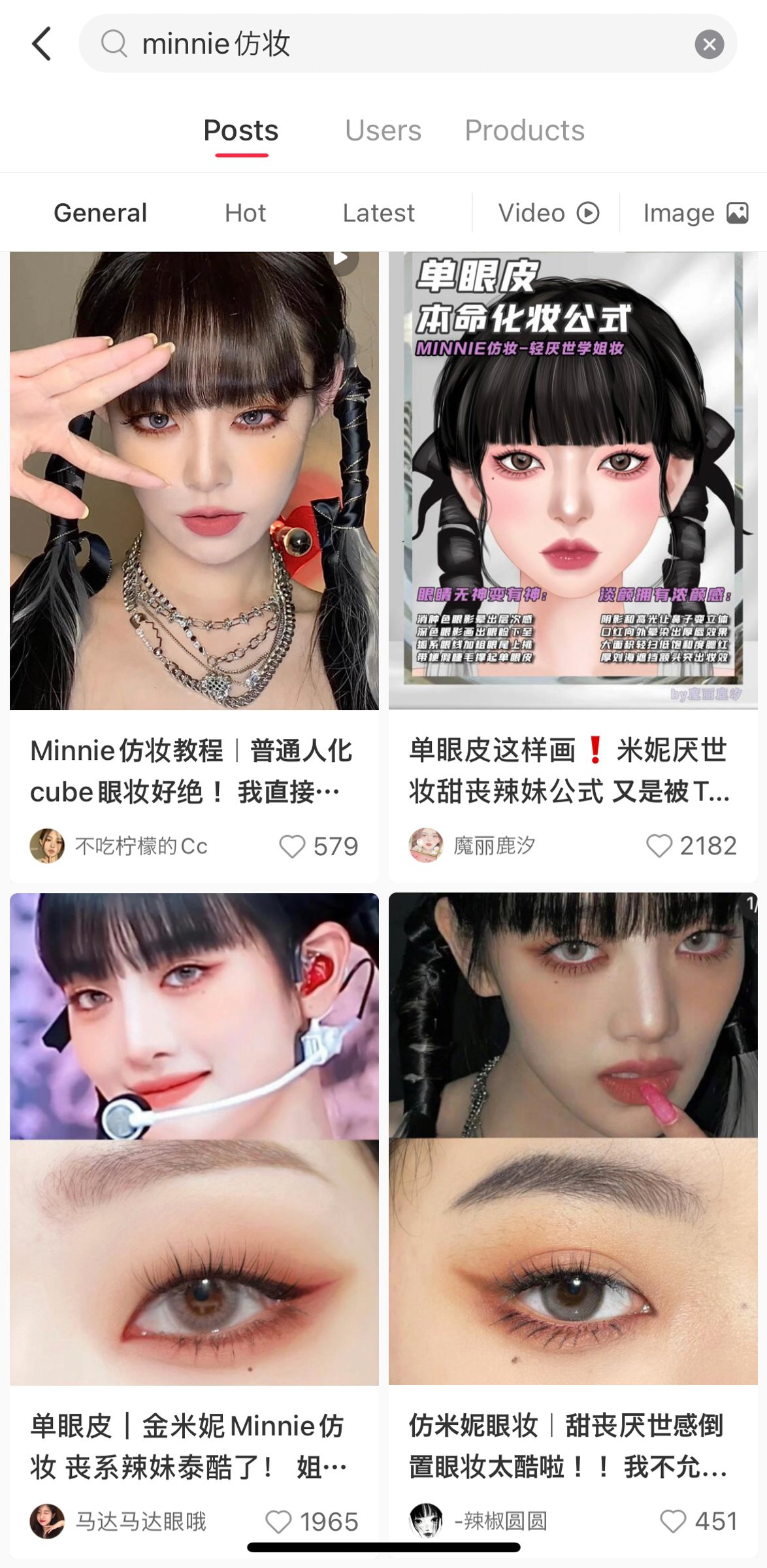Like the post by 魔丽鹿汐

click(659, 845)
